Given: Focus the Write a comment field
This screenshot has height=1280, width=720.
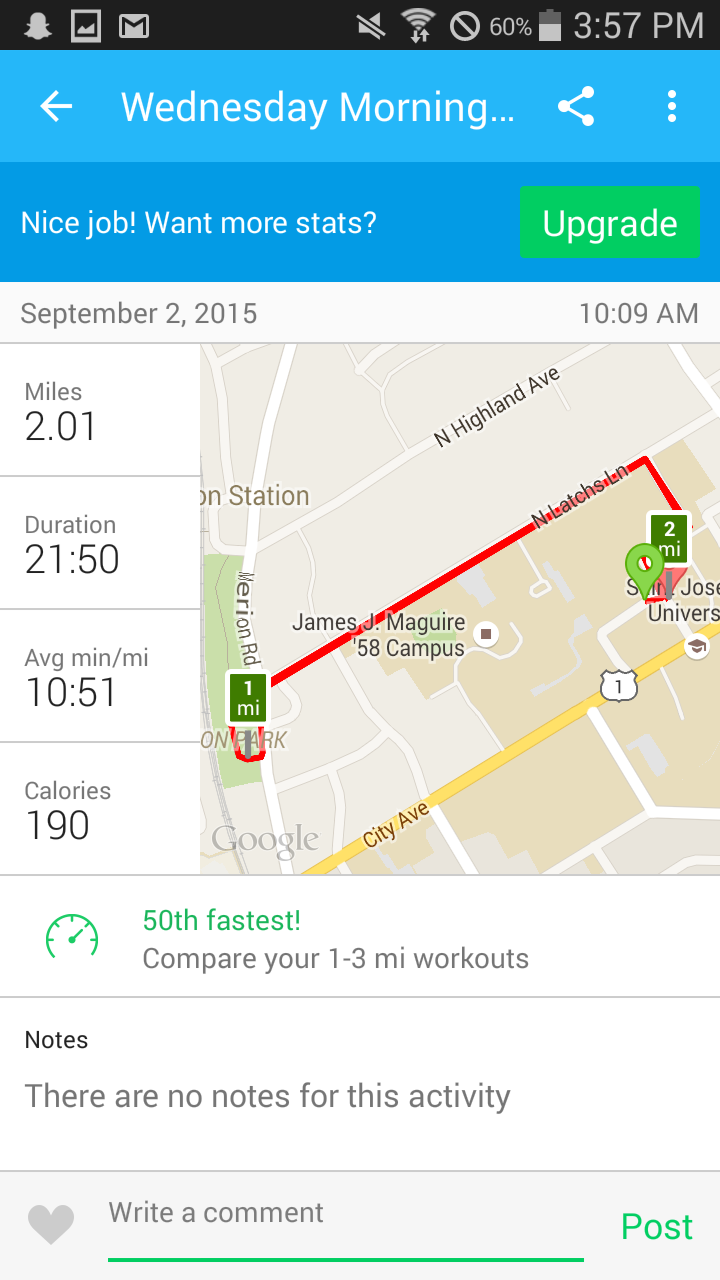Looking at the screenshot, I should (x=345, y=1214).
